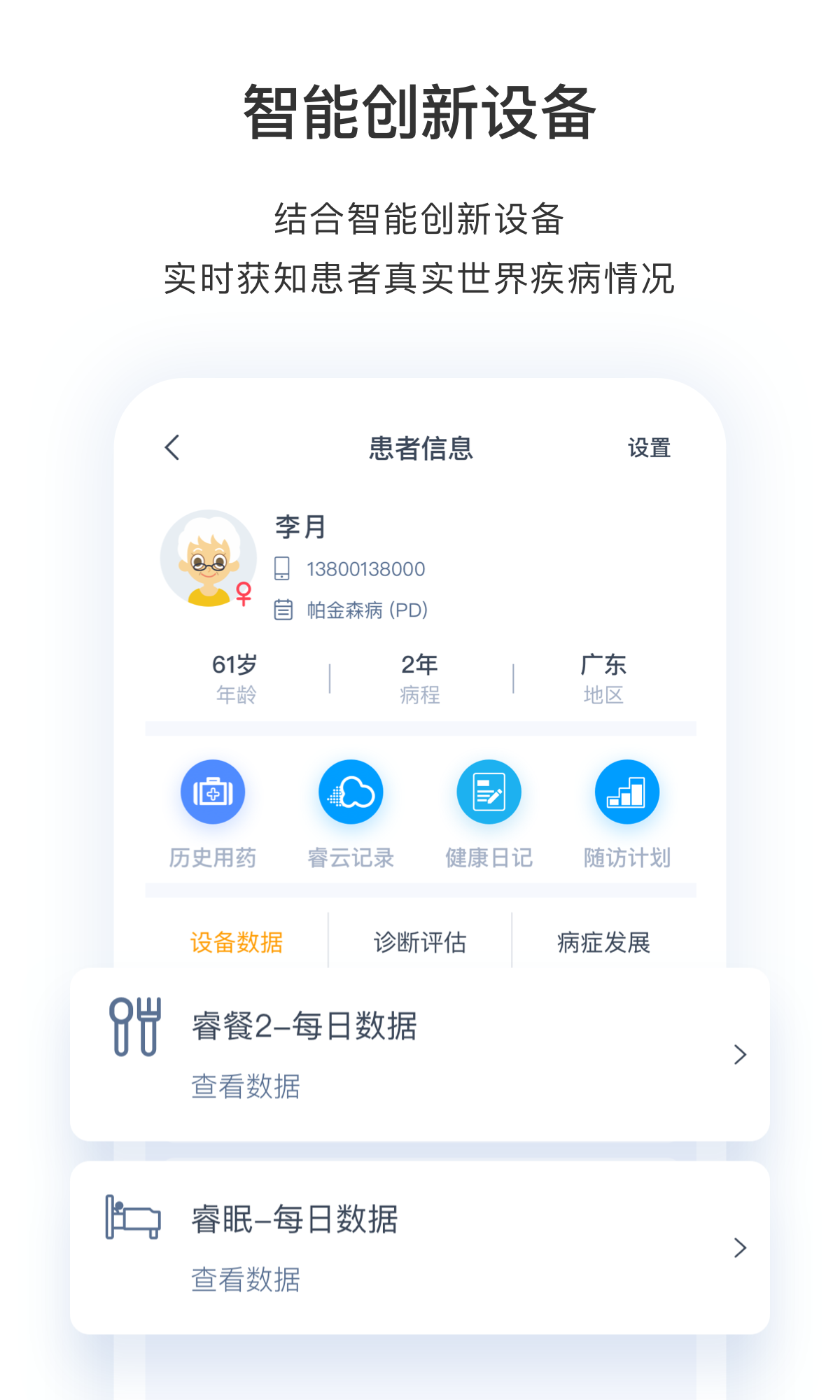Click the phone icon beside 13800138000

pos(283,568)
